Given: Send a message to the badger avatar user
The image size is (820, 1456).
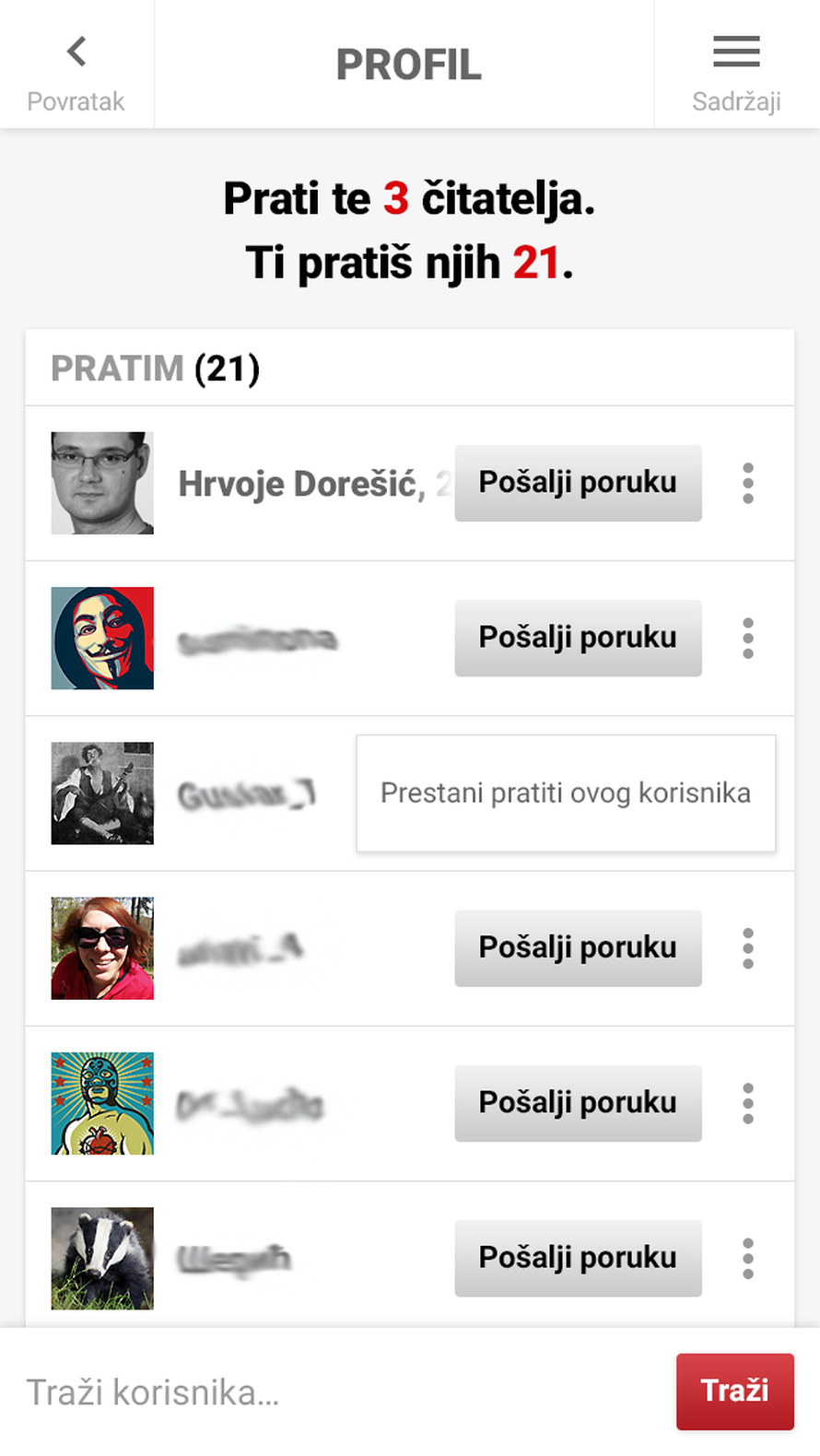Looking at the screenshot, I should click(578, 1258).
